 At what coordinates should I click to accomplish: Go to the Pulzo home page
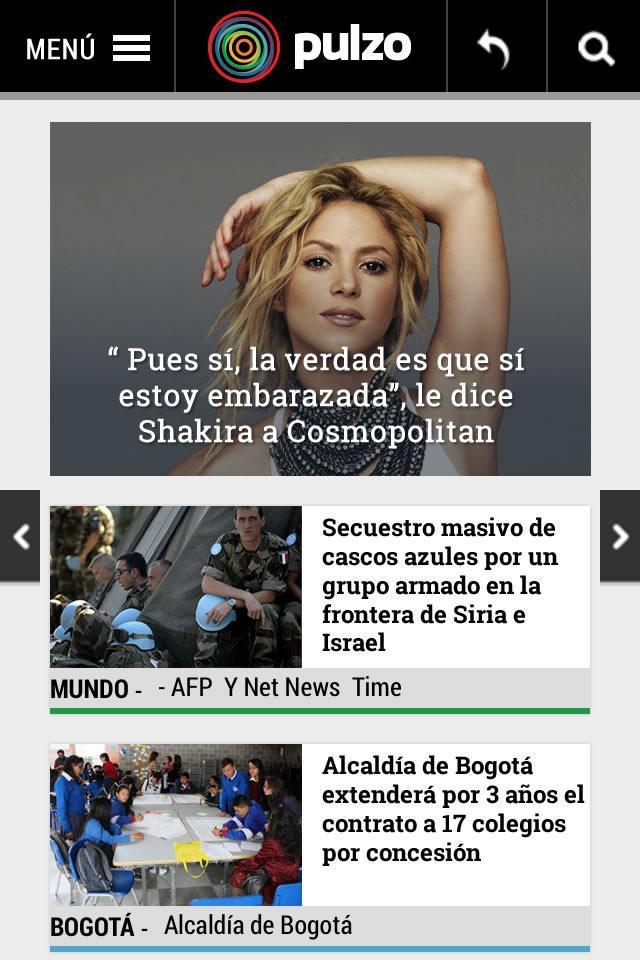311,47
